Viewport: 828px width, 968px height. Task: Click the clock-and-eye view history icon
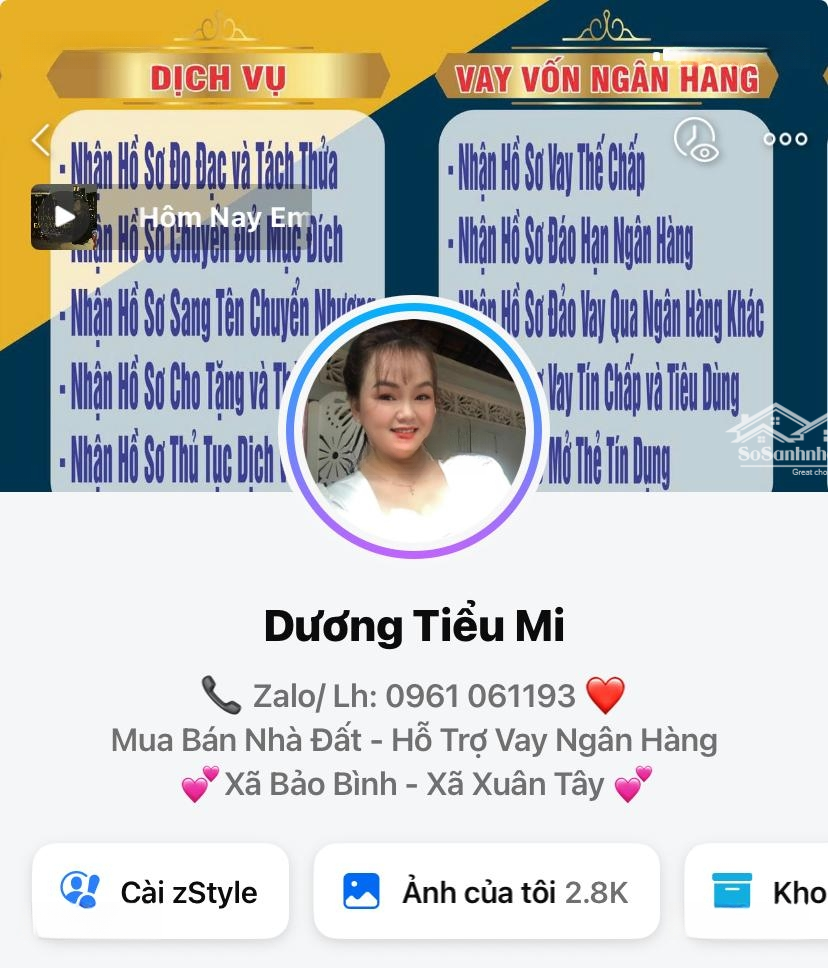coord(695,141)
